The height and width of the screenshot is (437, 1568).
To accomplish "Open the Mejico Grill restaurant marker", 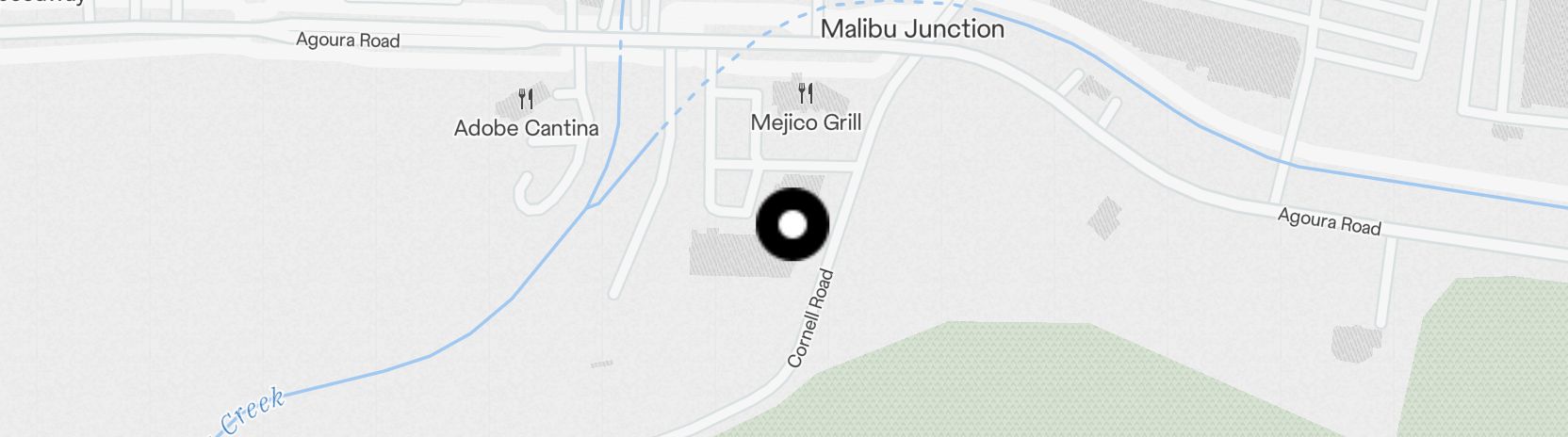I will (x=806, y=94).
